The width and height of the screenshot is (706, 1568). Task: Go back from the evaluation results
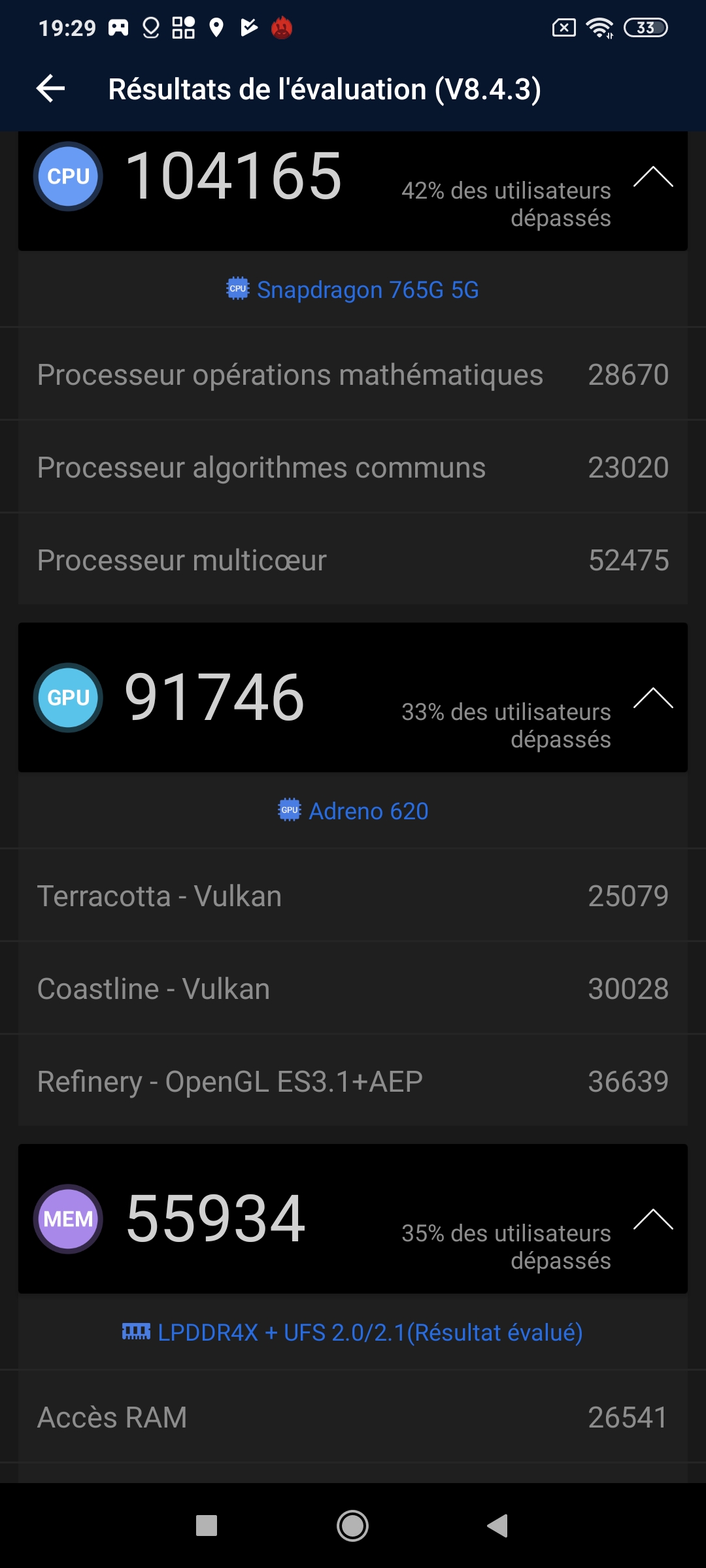click(x=51, y=89)
